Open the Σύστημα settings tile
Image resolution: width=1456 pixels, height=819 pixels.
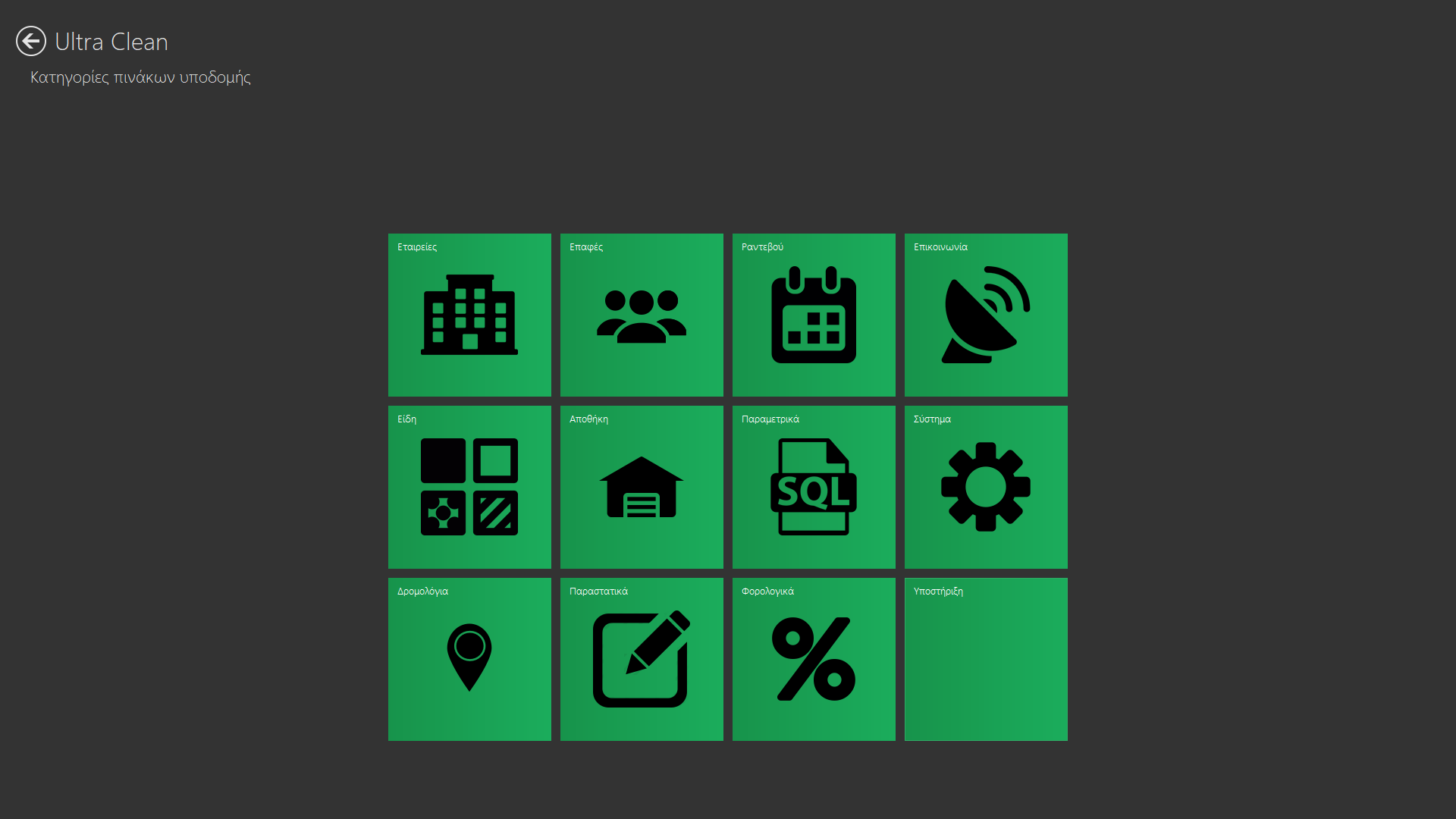click(x=986, y=487)
